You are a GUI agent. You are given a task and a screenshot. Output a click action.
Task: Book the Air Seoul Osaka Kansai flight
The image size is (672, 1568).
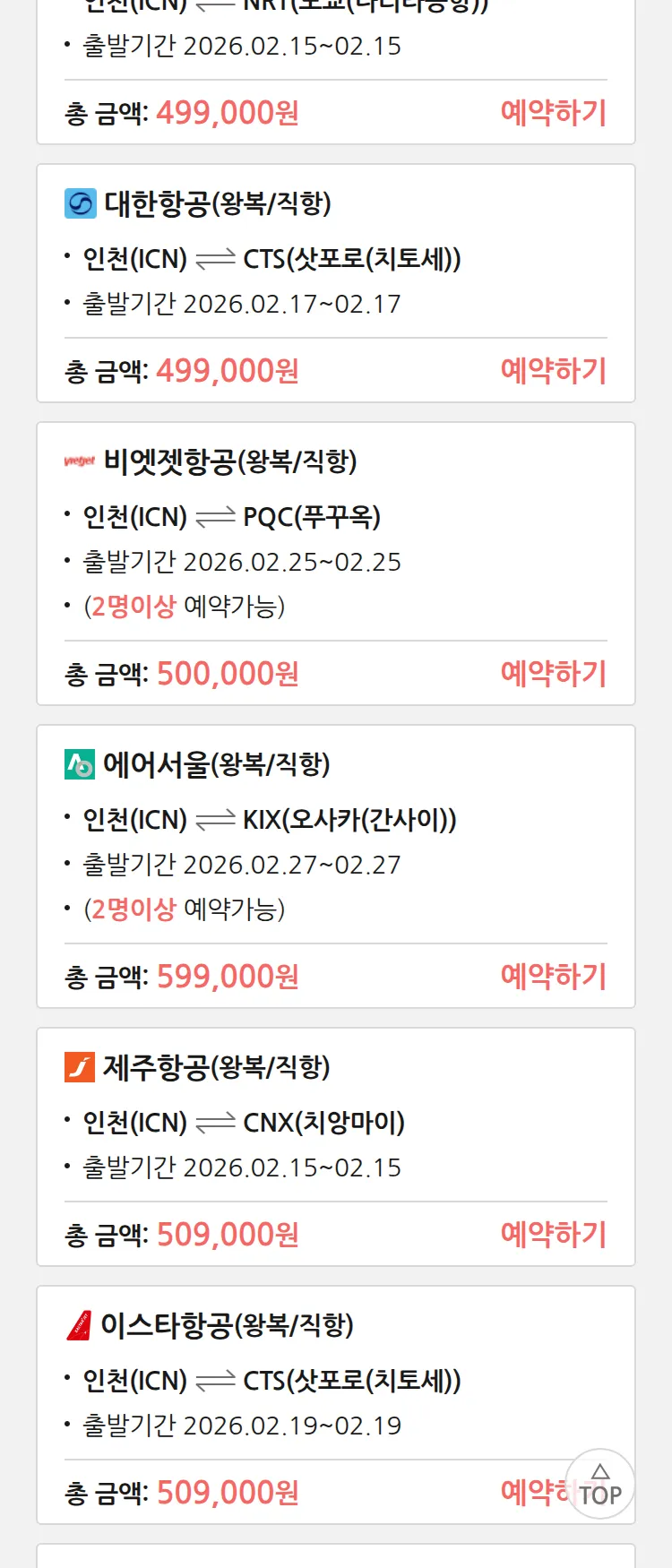click(x=553, y=977)
